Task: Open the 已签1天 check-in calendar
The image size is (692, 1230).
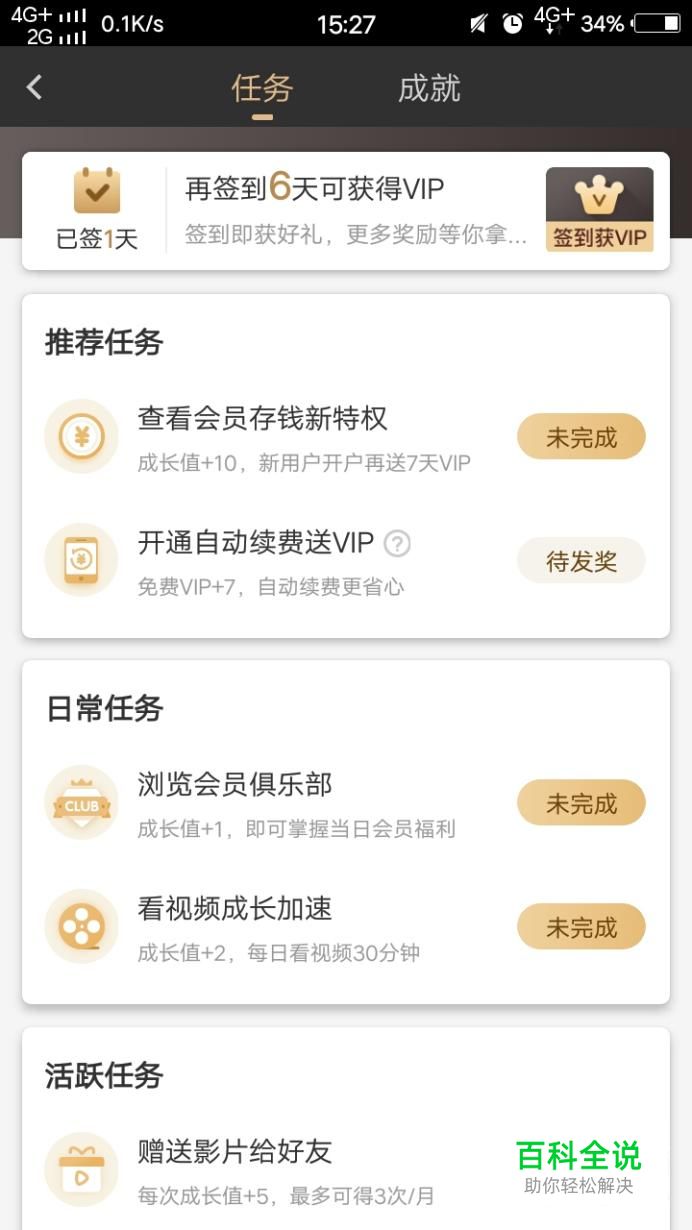Action: tap(97, 210)
